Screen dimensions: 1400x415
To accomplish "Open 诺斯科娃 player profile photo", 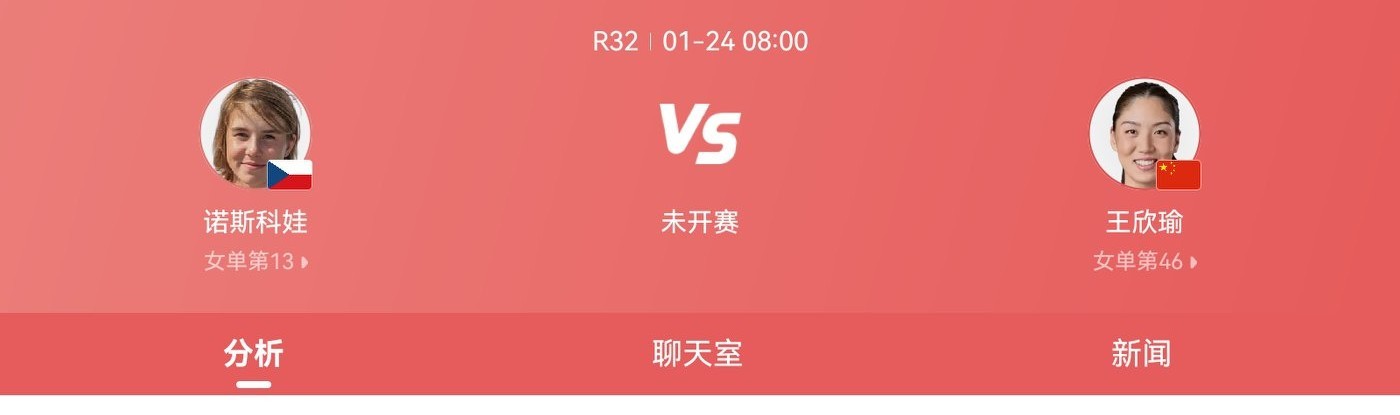I will (x=255, y=133).
